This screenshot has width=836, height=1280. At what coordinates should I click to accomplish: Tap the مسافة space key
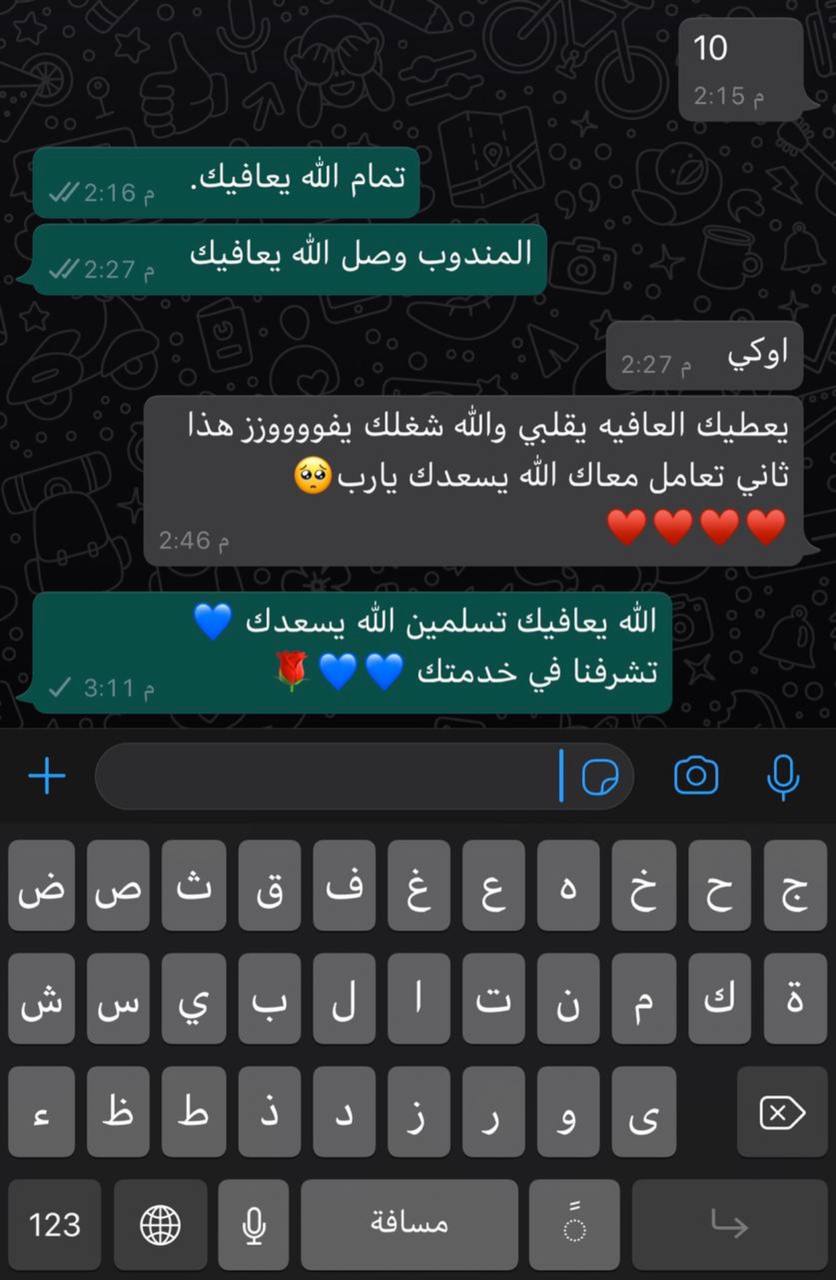tap(409, 1224)
